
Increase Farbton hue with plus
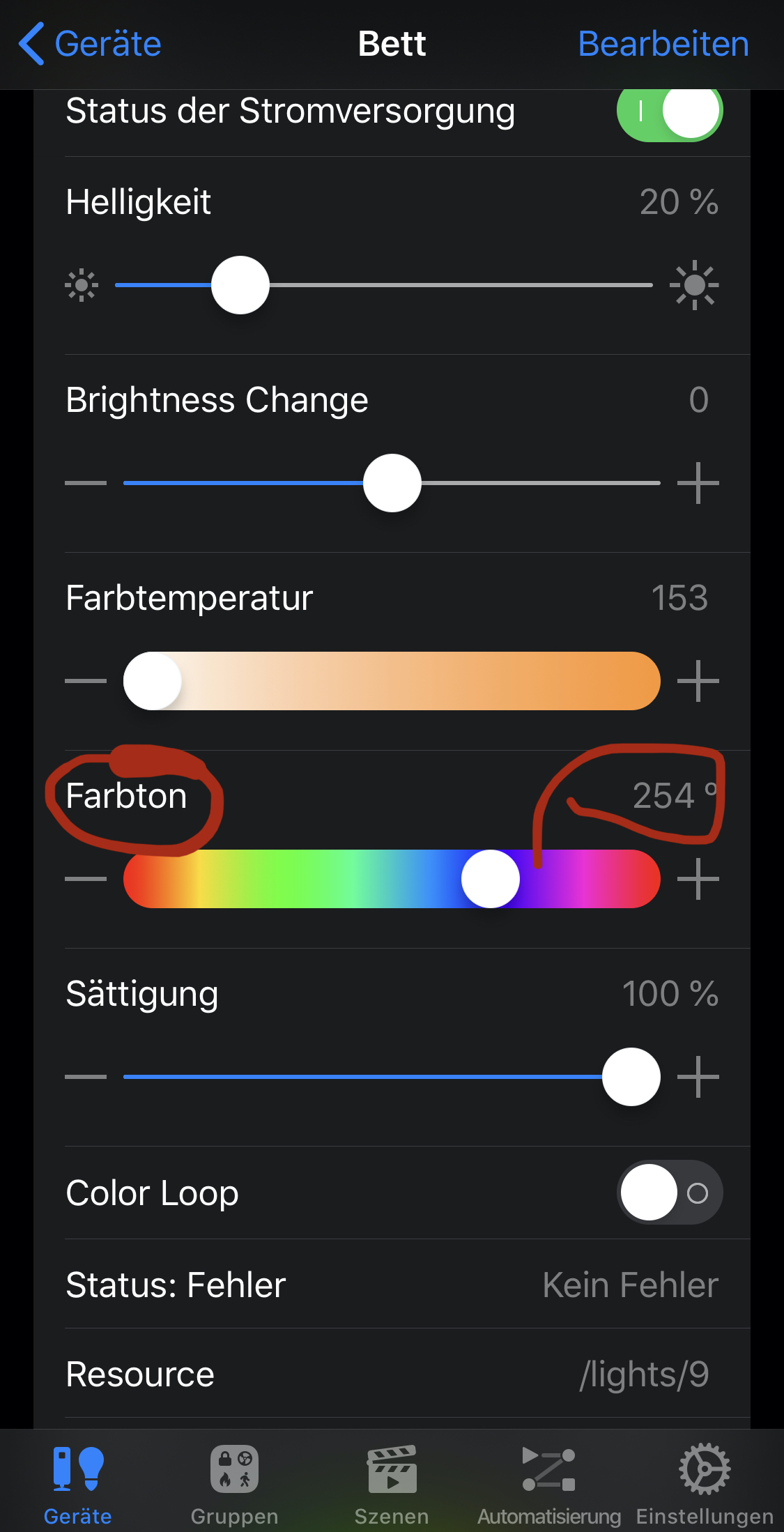tap(698, 879)
